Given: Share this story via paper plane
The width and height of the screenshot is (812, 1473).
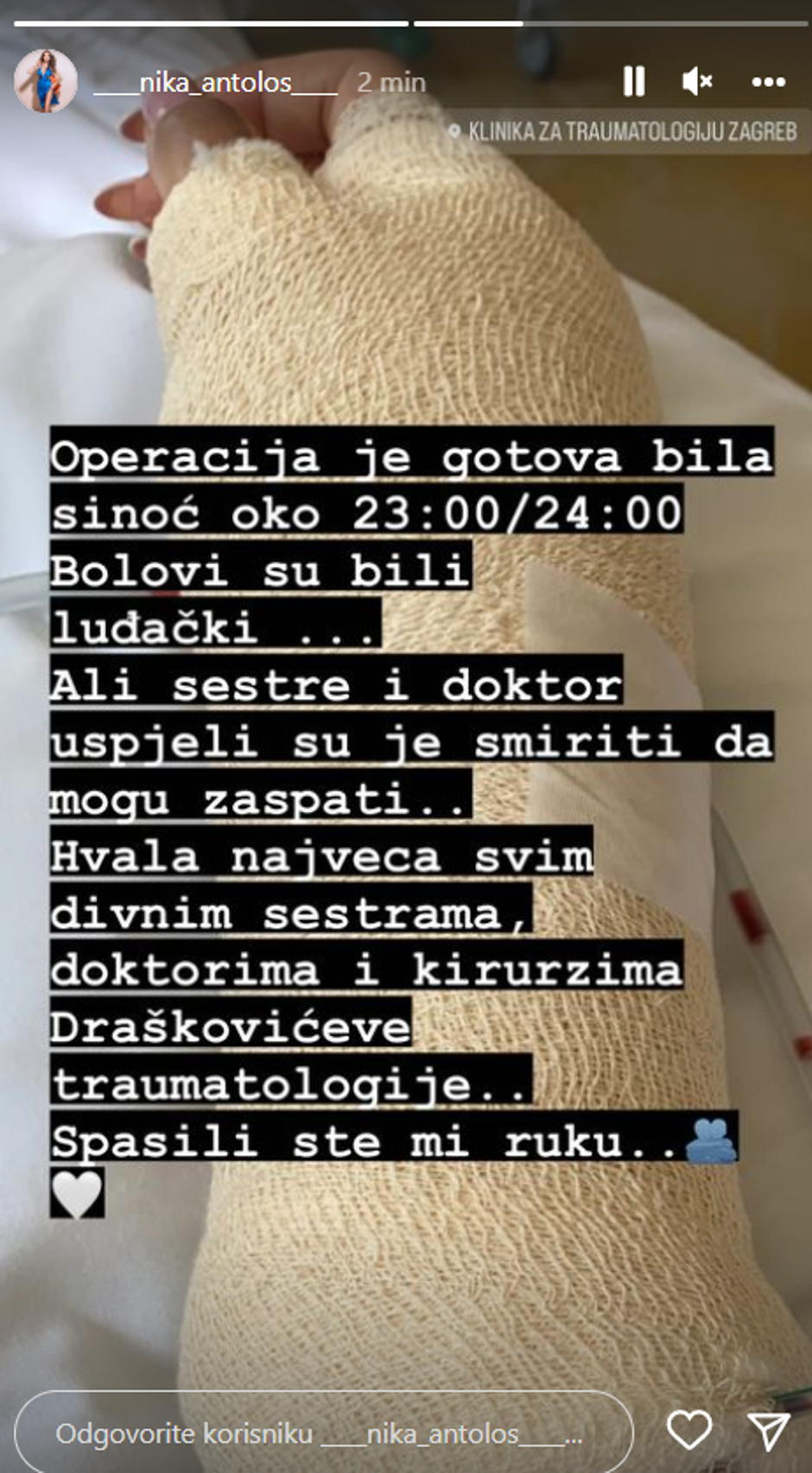Looking at the screenshot, I should [x=769, y=1431].
